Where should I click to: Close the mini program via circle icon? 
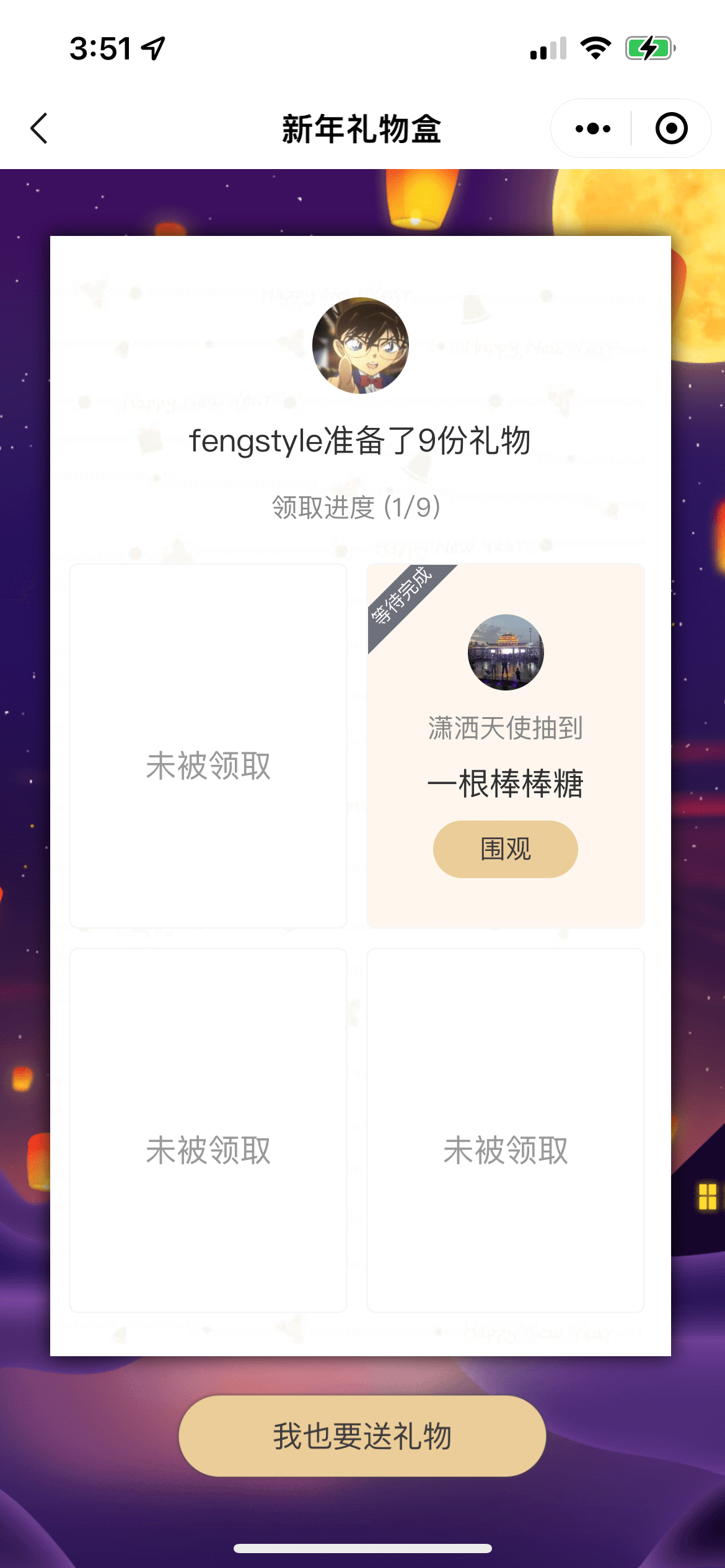(671, 129)
